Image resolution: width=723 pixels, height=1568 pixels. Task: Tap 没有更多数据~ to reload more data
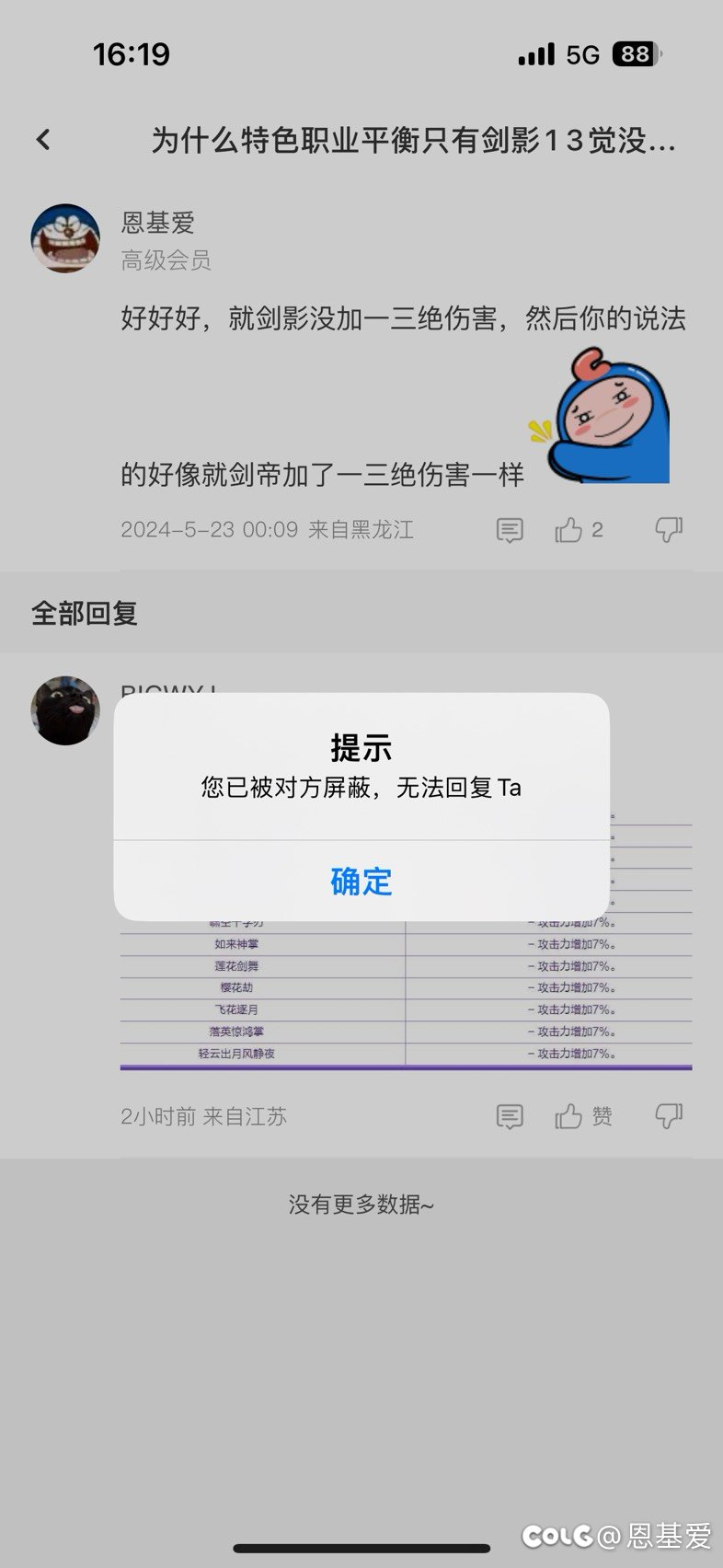tap(361, 1204)
